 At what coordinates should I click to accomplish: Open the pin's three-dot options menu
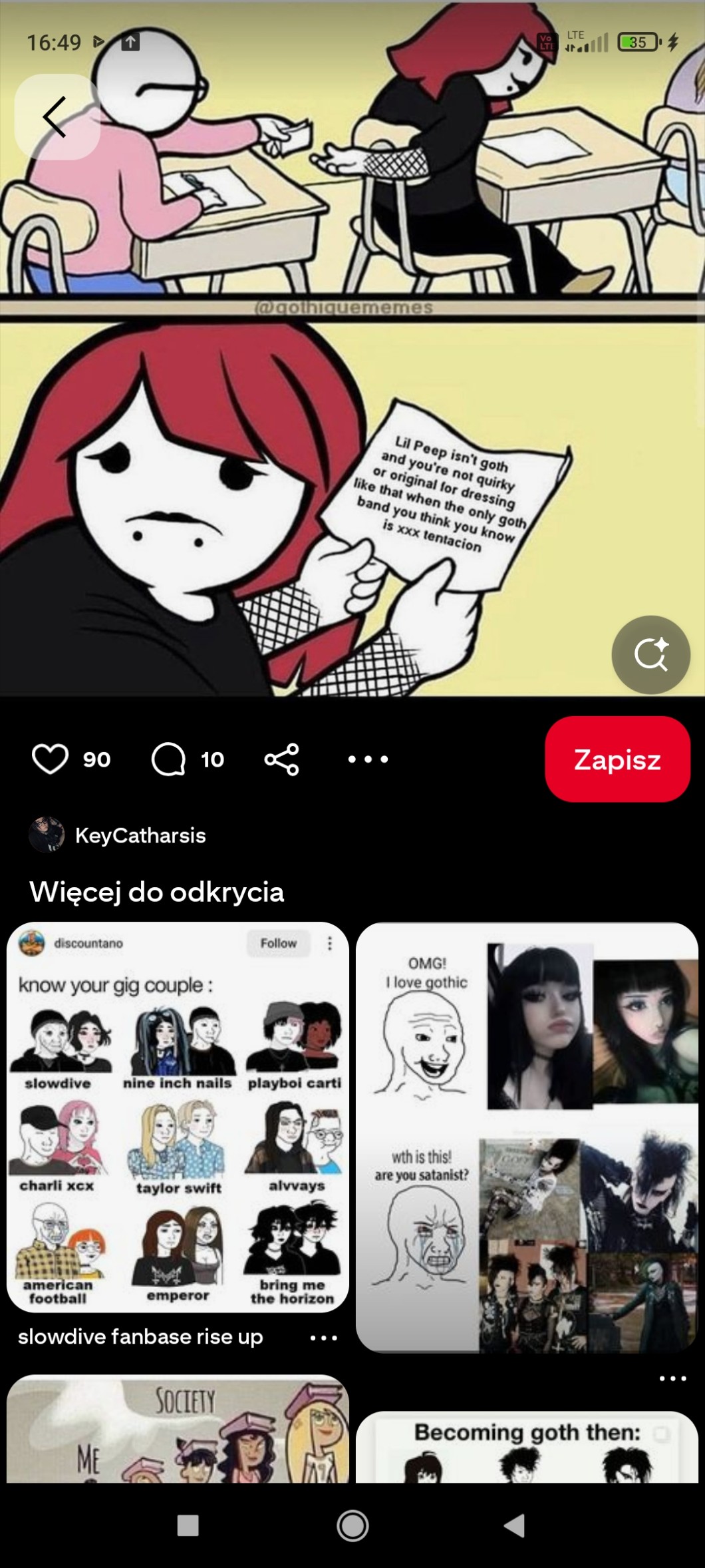click(x=368, y=759)
